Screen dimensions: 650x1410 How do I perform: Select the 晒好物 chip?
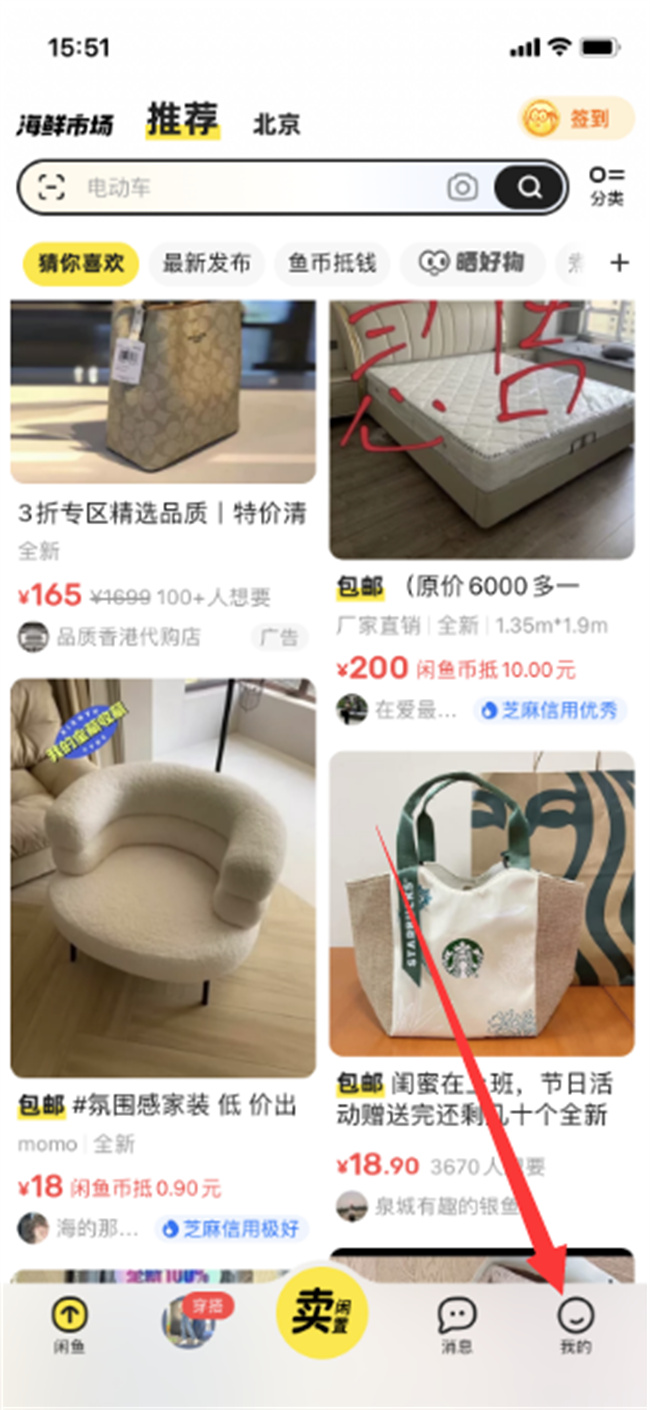(x=472, y=263)
